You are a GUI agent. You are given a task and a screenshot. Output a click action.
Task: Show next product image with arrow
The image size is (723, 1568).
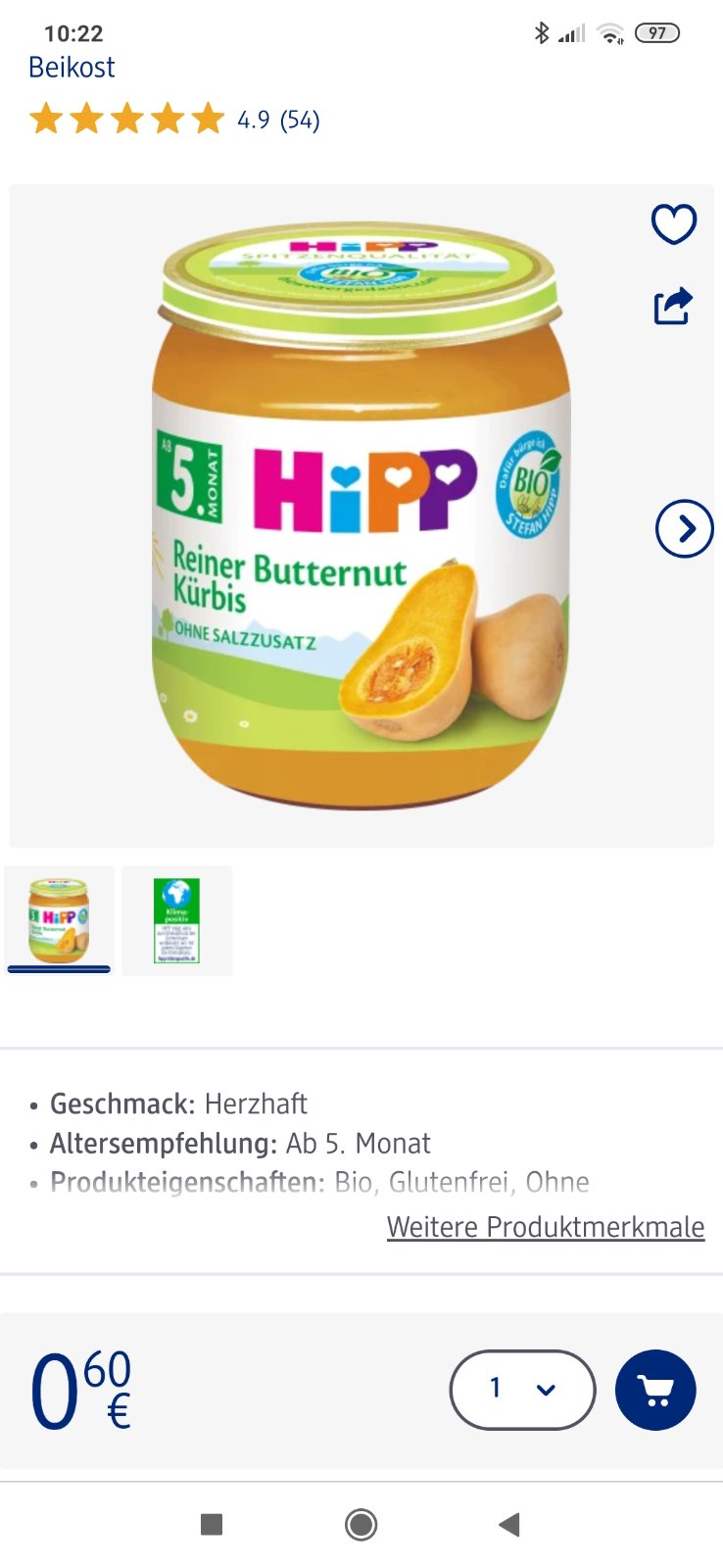click(684, 529)
